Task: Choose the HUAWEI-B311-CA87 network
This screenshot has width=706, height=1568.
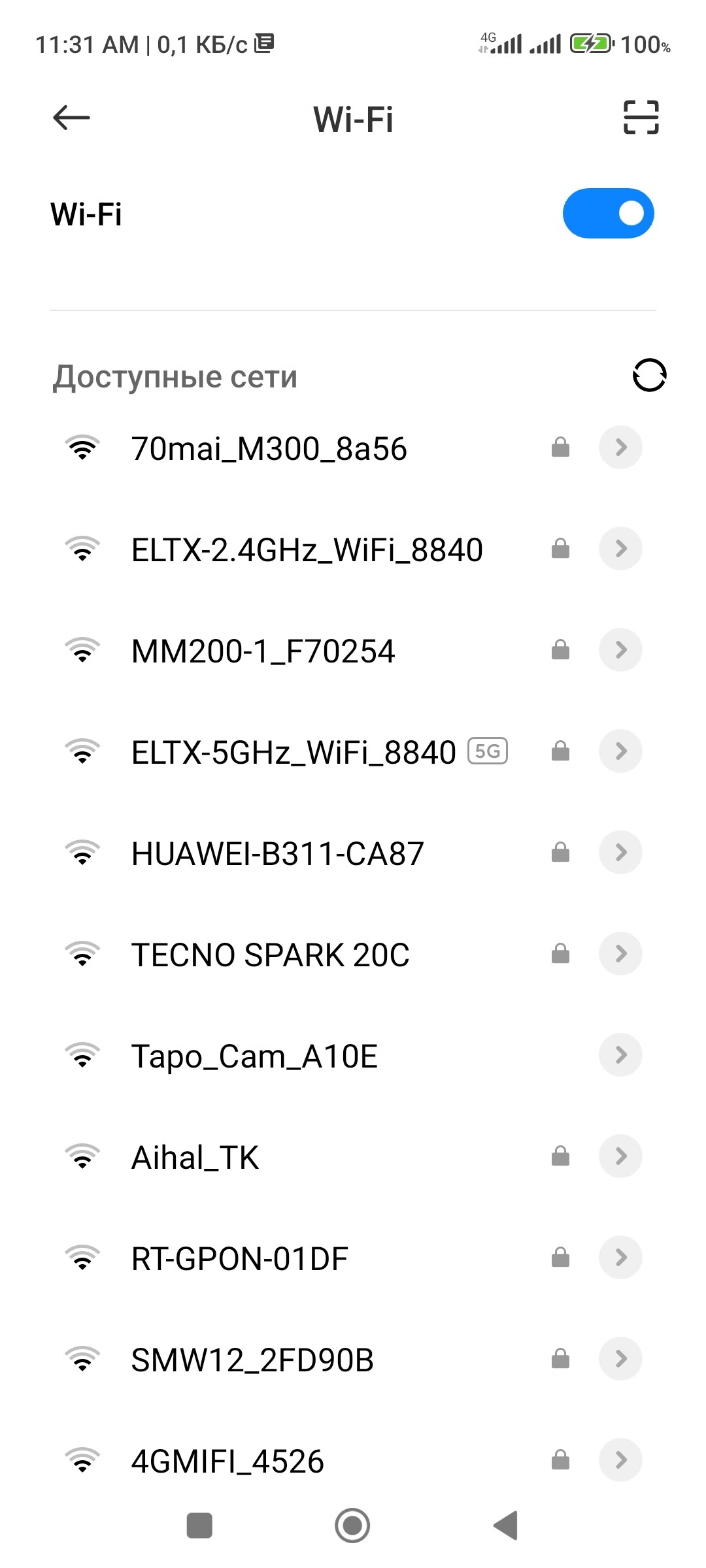Action: coord(278,854)
